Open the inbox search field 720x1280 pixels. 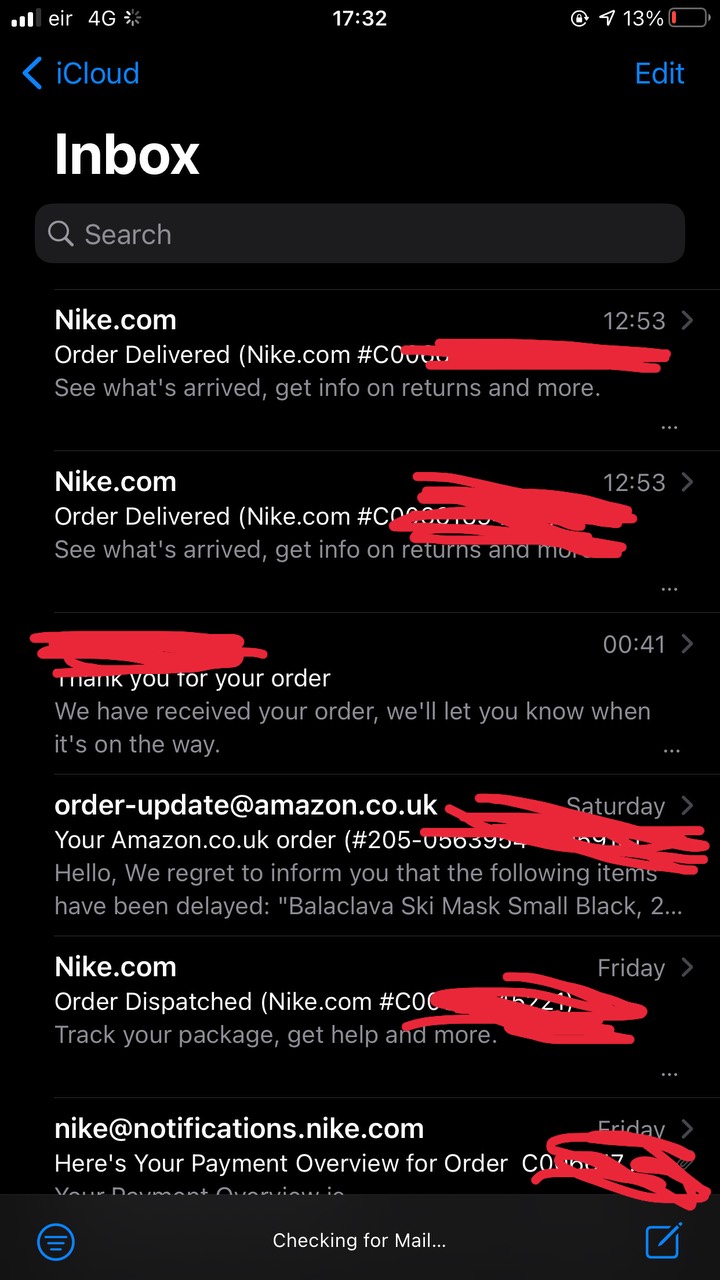pyautogui.click(x=360, y=234)
